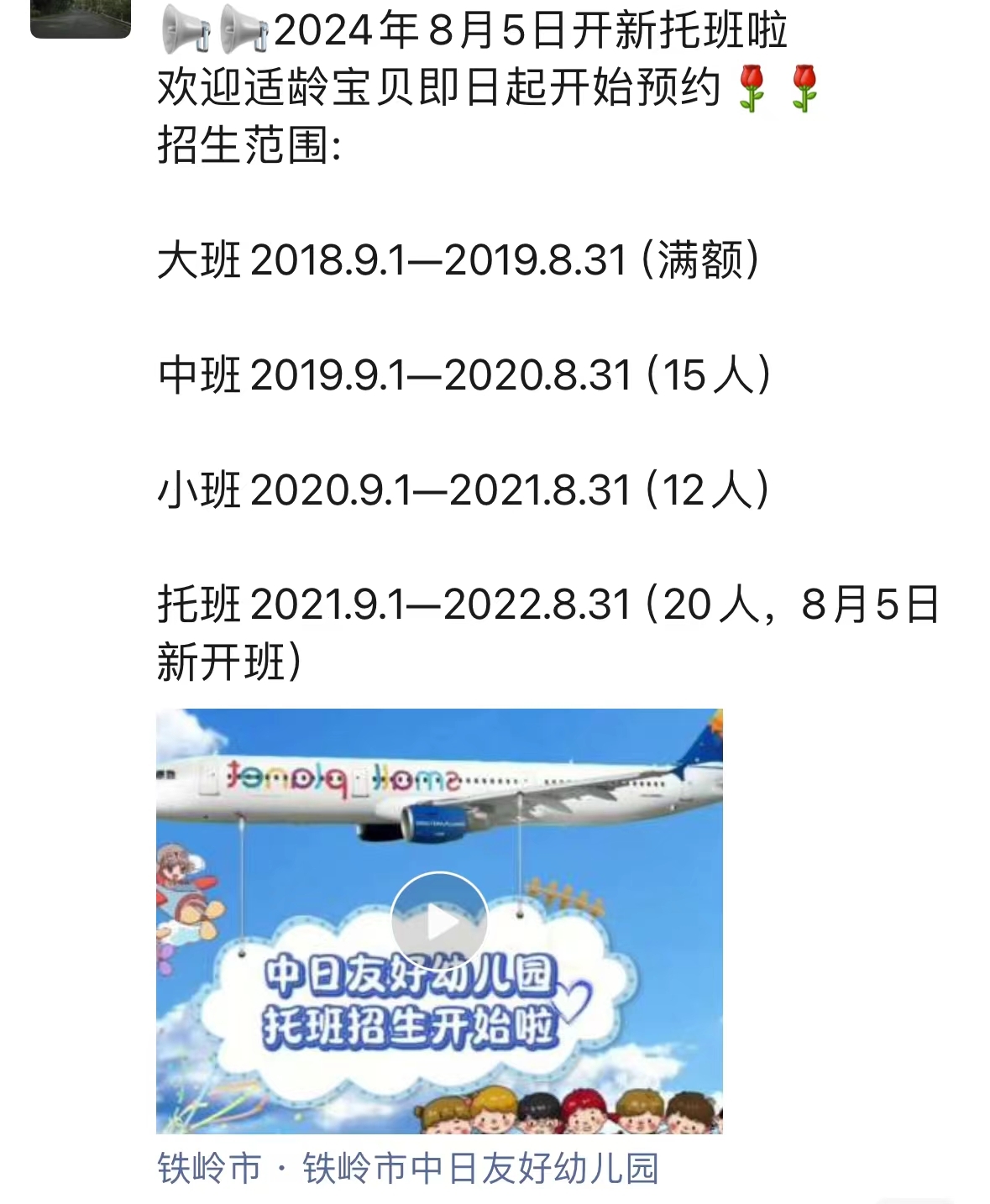This screenshot has width=990, height=1204.
Task: Open the poster's profile avatar
Action: (81, 18)
